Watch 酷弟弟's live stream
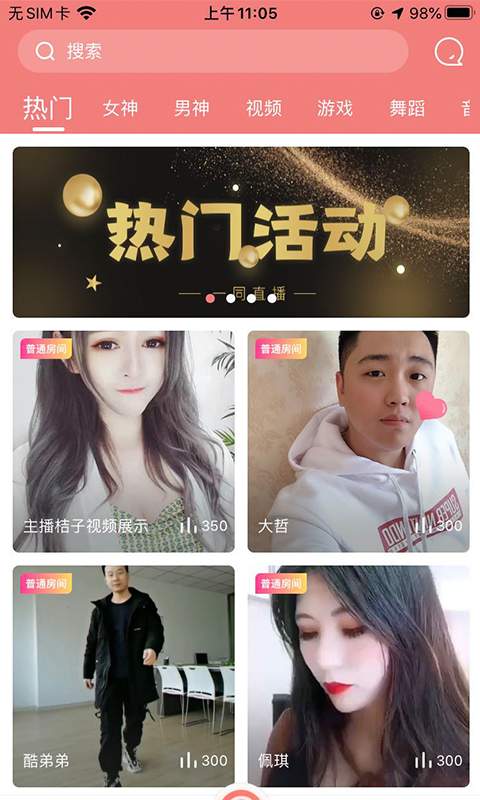Image resolution: width=480 pixels, height=800 pixels. (x=123, y=676)
